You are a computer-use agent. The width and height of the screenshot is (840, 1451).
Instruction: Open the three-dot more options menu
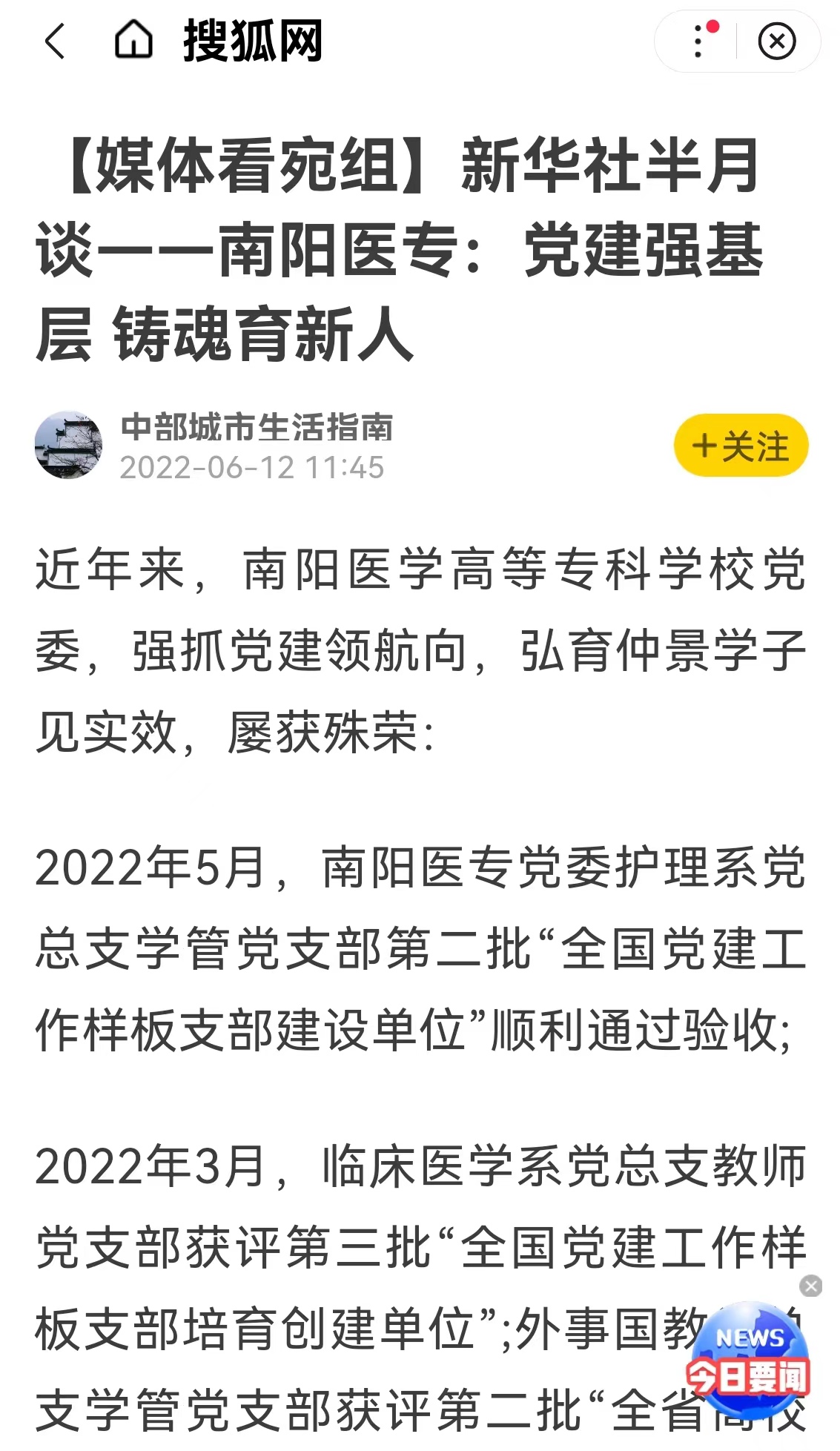pyautogui.click(x=698, y=42)
